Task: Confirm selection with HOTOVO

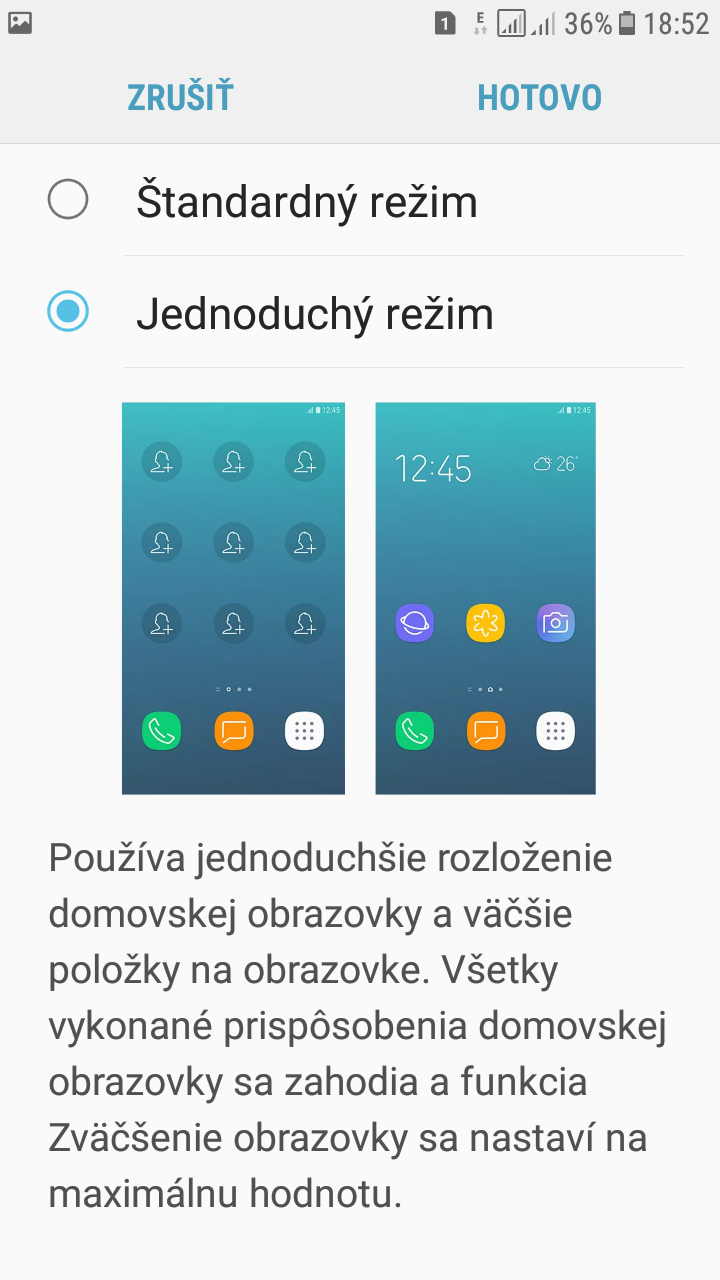Action: [x=539, y=97]
